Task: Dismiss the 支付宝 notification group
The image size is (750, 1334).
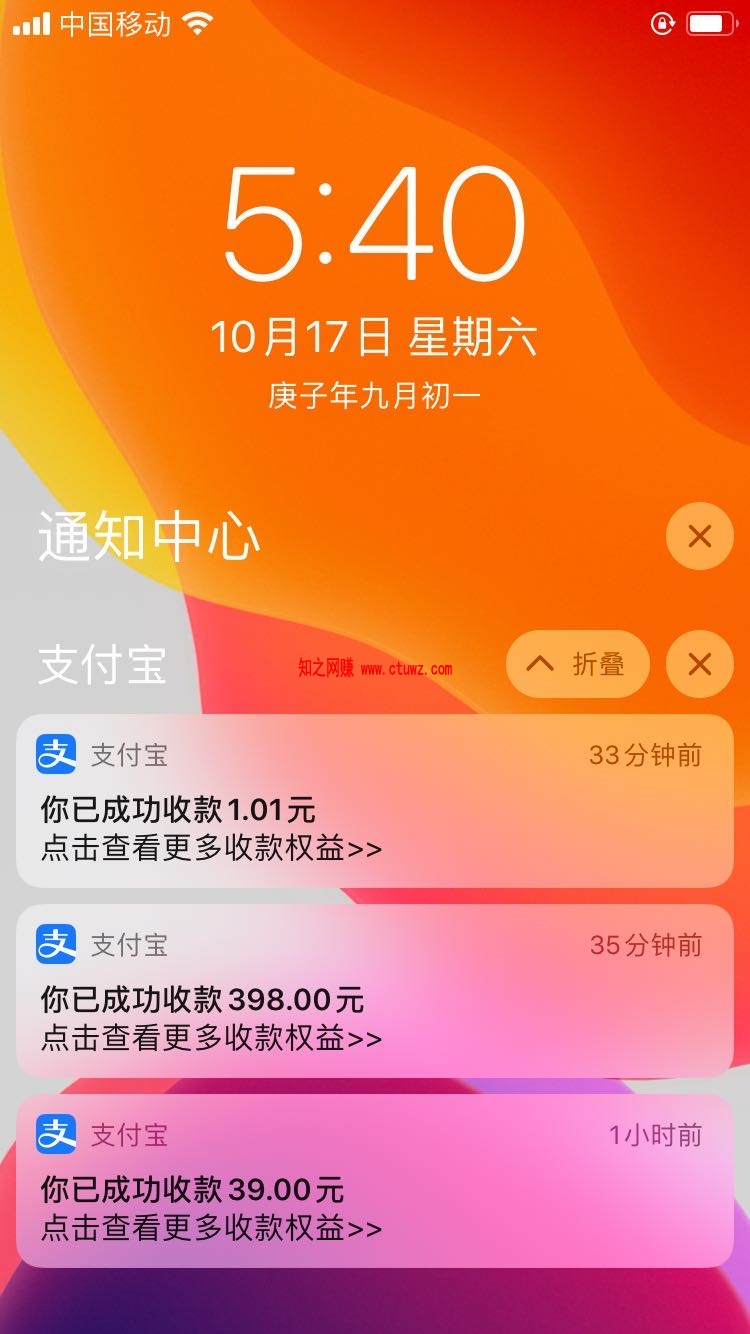Action: click(x=699, y=664)
